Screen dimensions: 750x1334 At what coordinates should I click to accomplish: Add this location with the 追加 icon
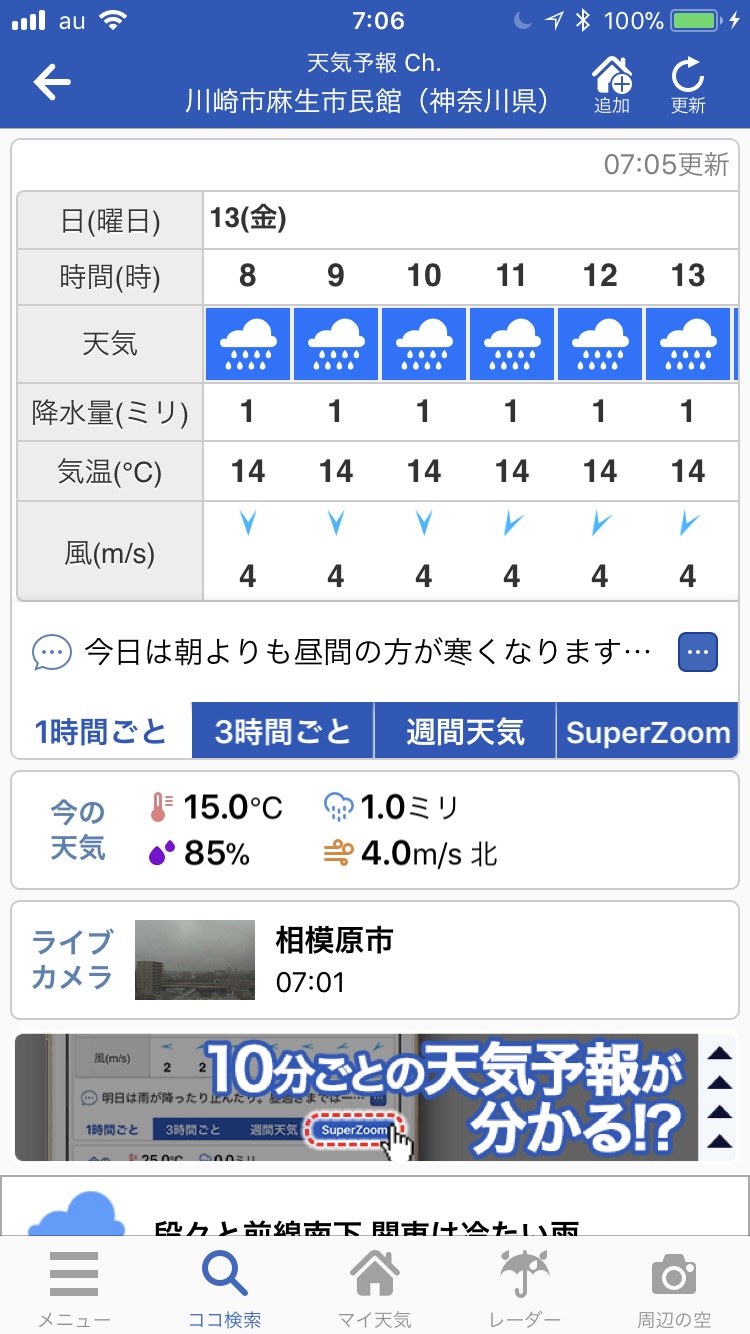click(x=612, y=84)
